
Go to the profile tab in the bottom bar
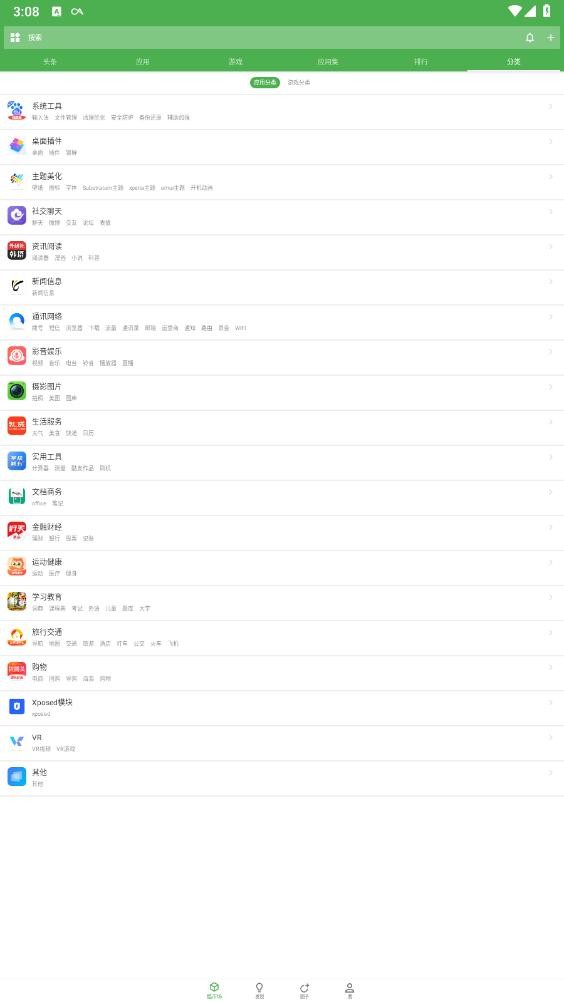tap(349, 990)
